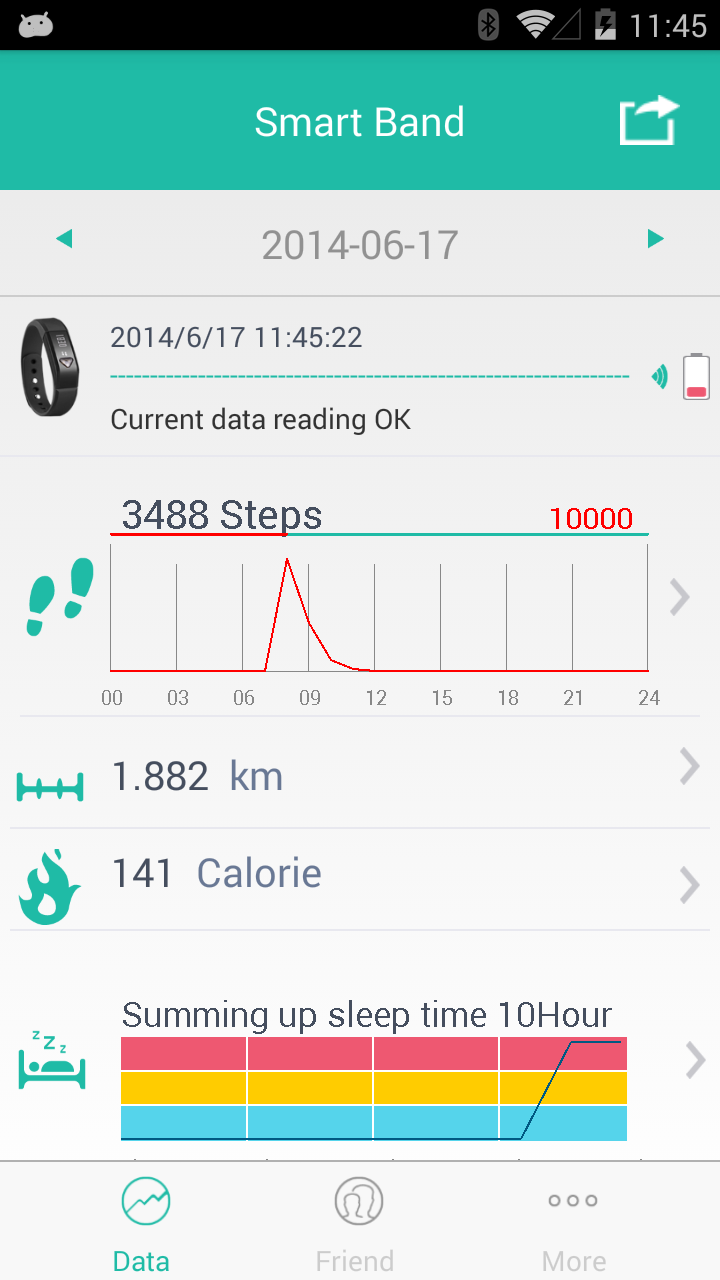Select the Data tab
720x1280 pixels.
(143, 1221)
